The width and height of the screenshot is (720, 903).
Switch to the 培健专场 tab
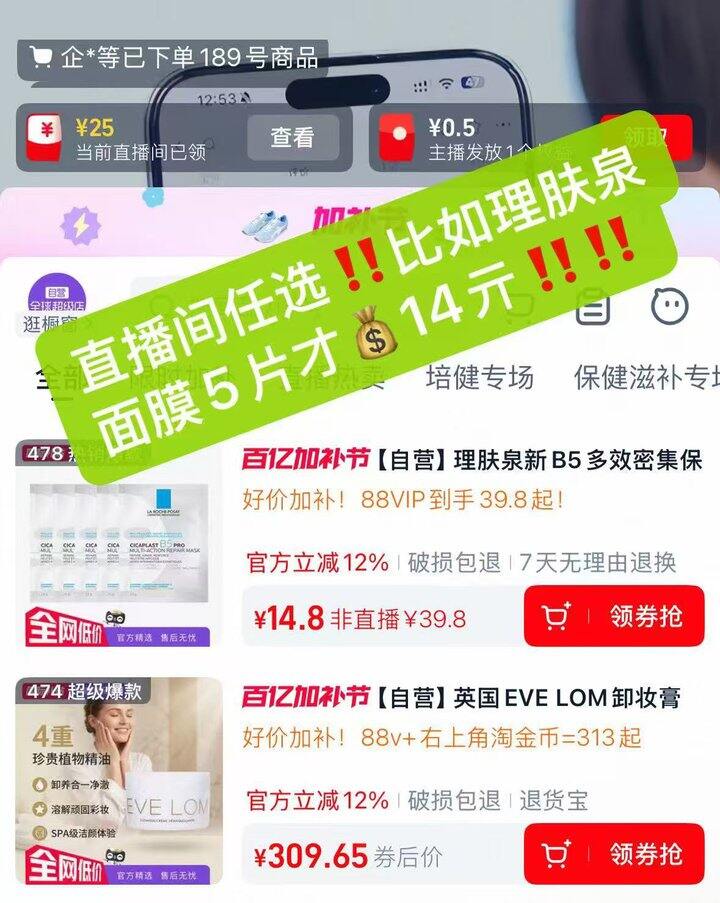click(x=479, y=377)
